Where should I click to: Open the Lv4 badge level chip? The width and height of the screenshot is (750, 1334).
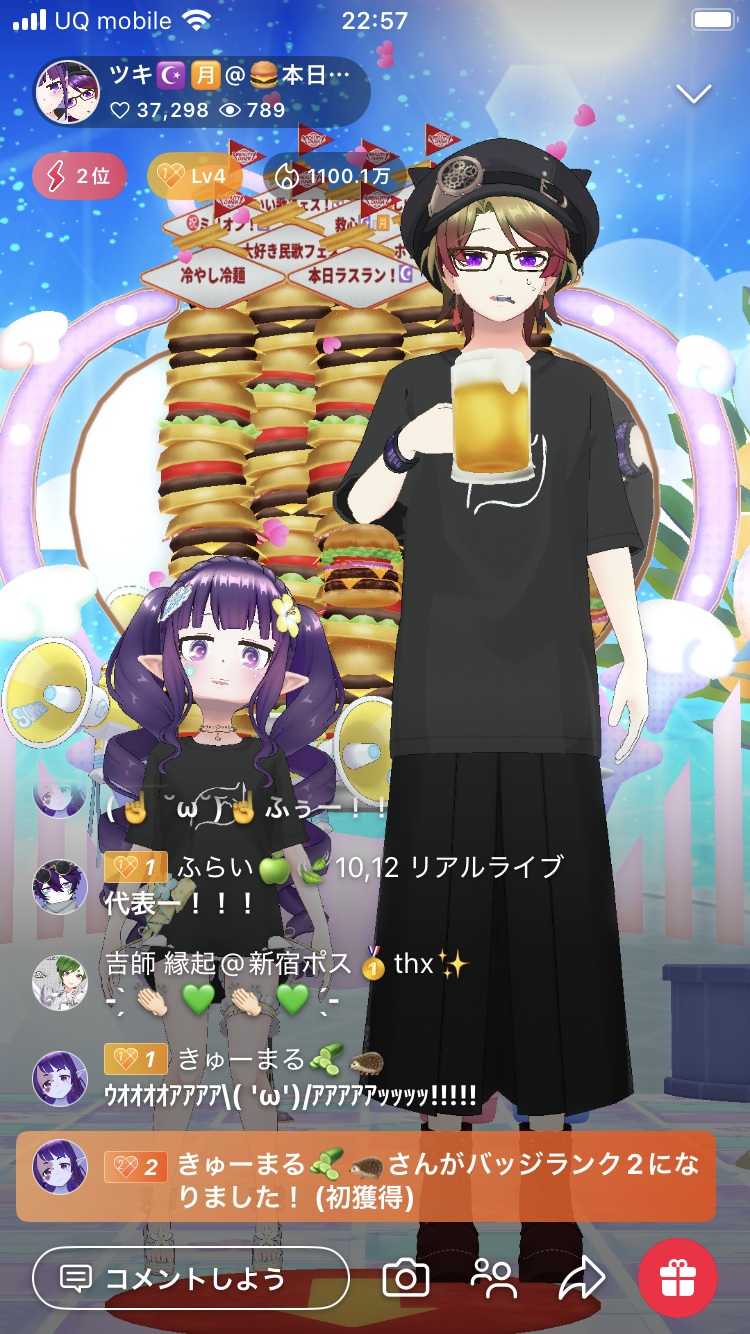coord(195,177)
